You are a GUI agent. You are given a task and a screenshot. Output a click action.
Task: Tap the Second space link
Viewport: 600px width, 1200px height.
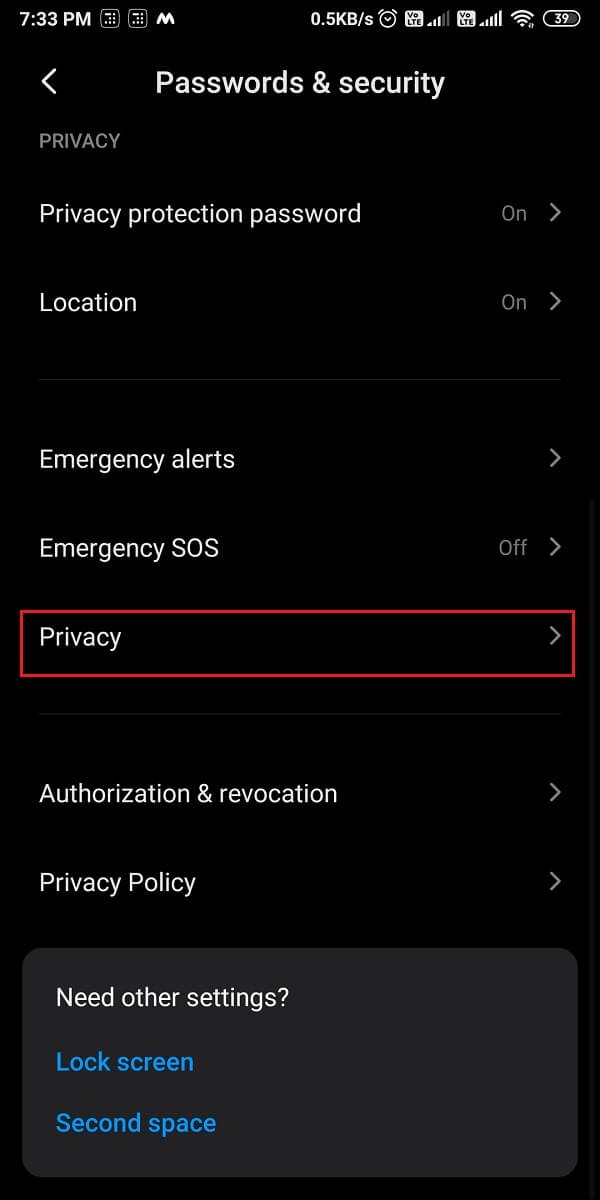click(x=136, y=1123)
